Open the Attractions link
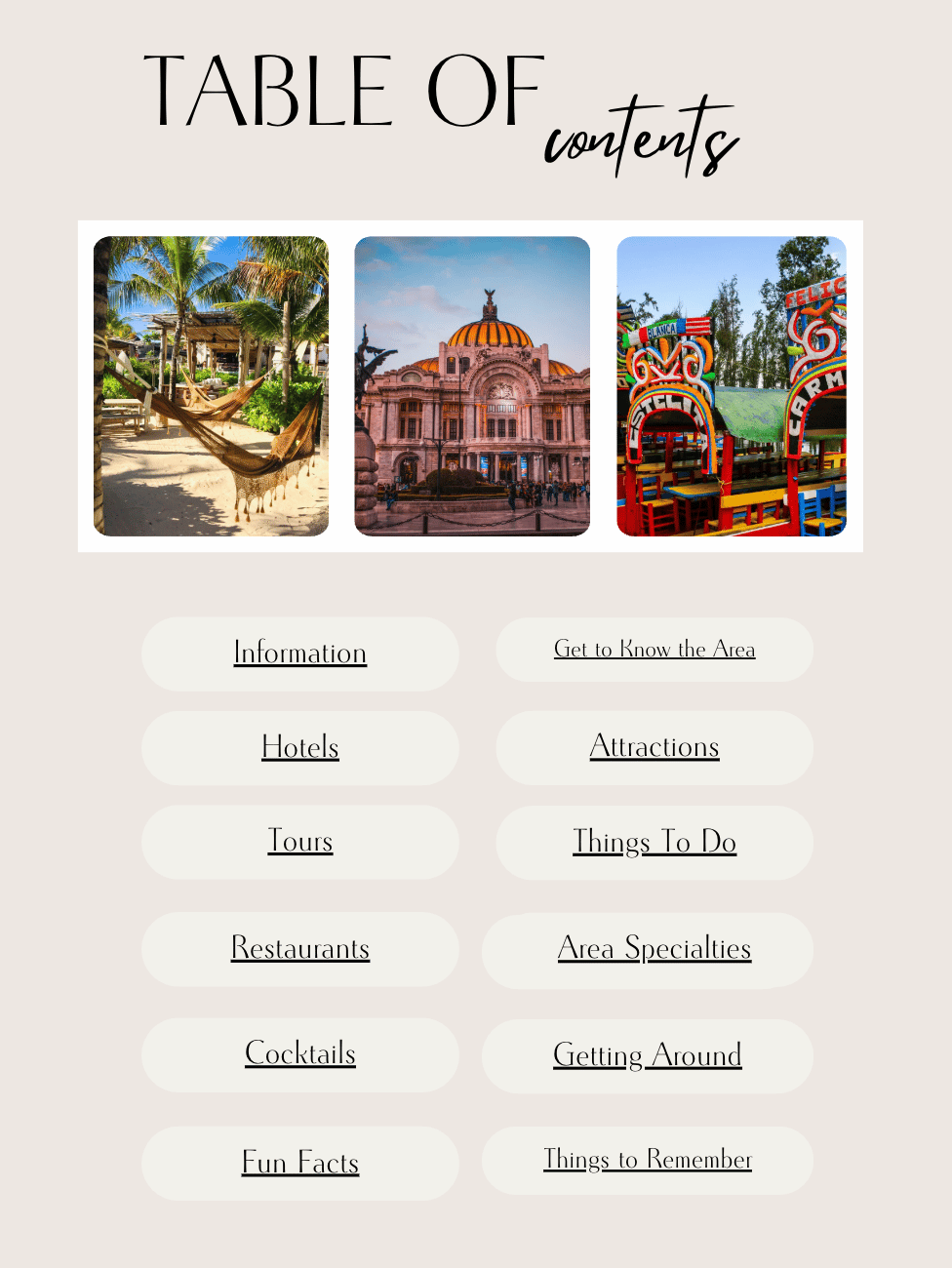The image size is (952, 1268). click(654, 747)
